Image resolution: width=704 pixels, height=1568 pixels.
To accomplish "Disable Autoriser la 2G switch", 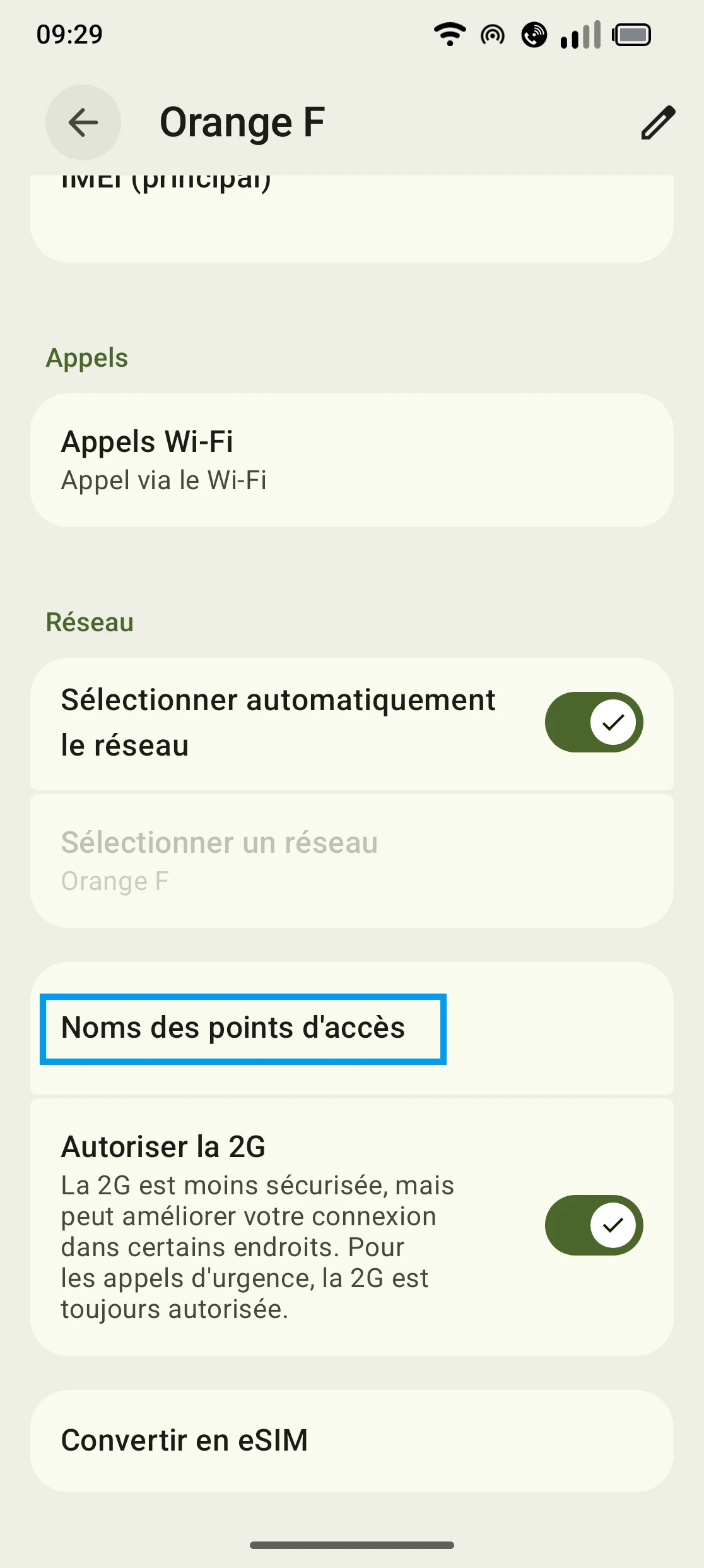I will [x=594, y=1225].
